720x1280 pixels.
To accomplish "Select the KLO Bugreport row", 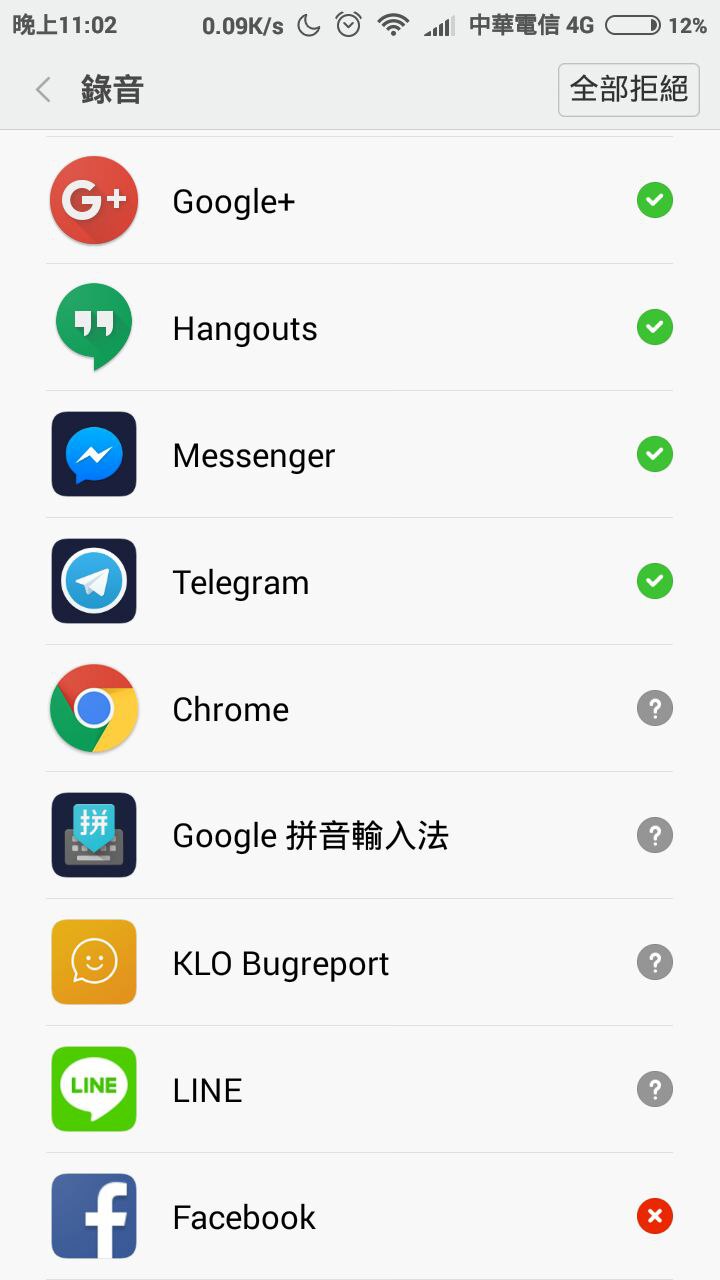I will click(360, 963).
